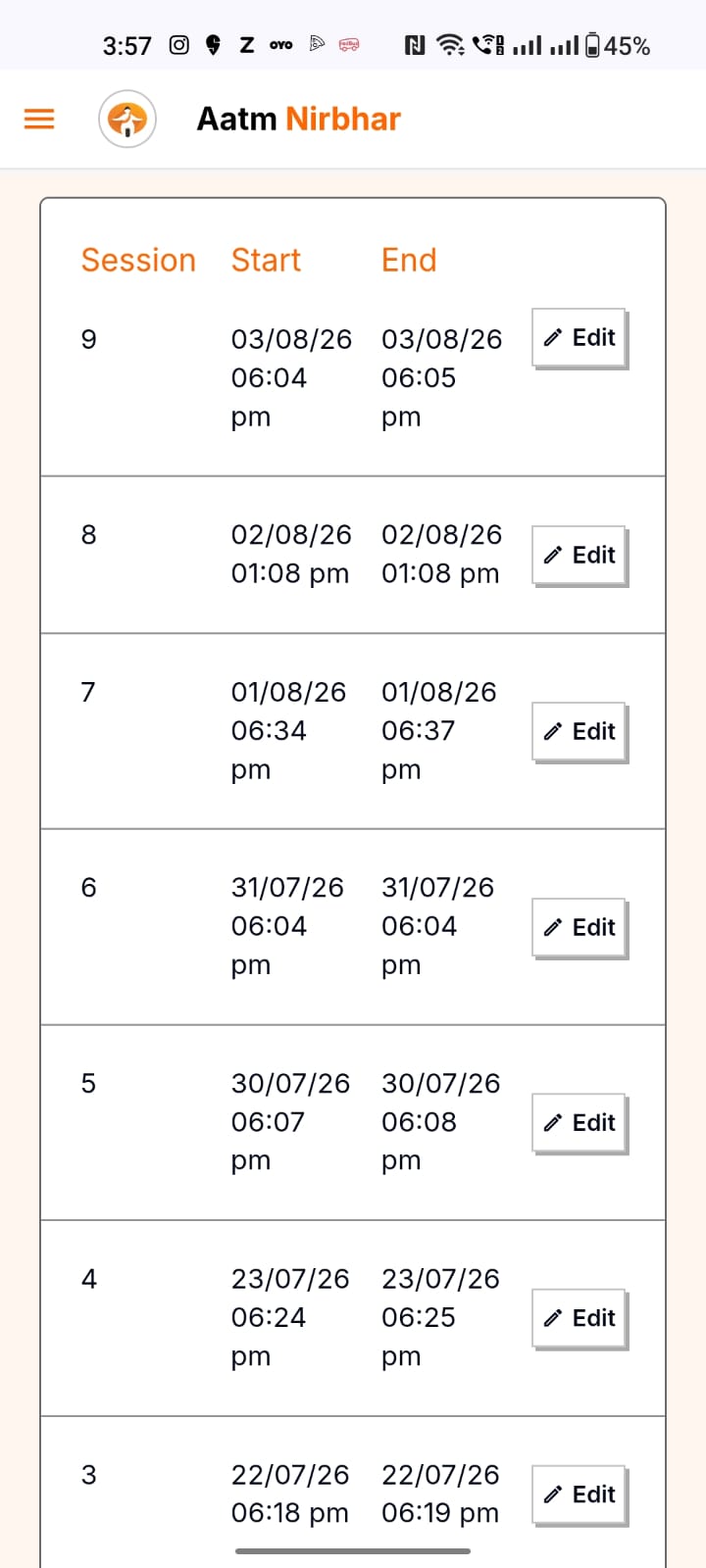Edit session 3 dated 22/07/26

pyautogui.click(x=580, y=1495)
